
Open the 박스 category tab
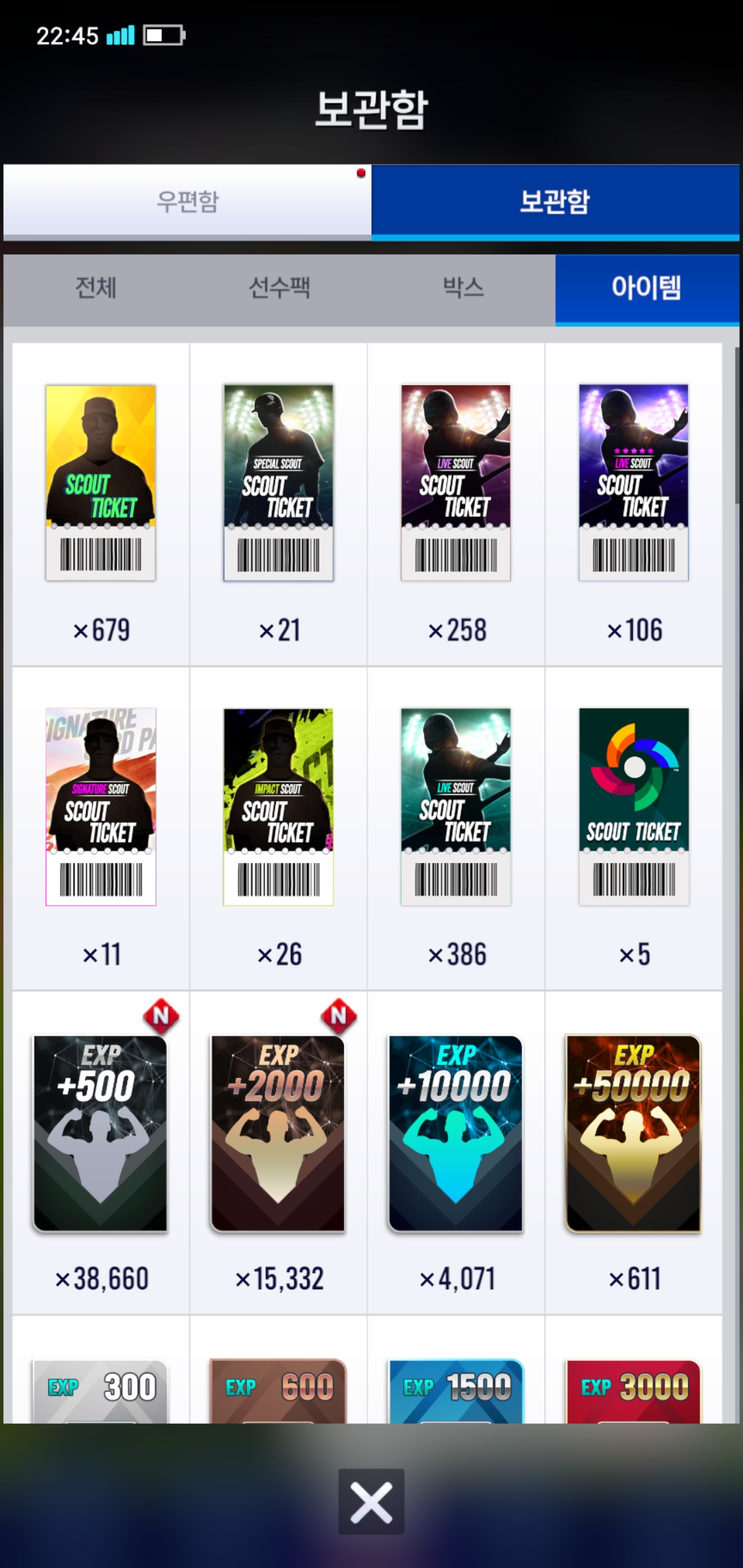click(463, 287)
